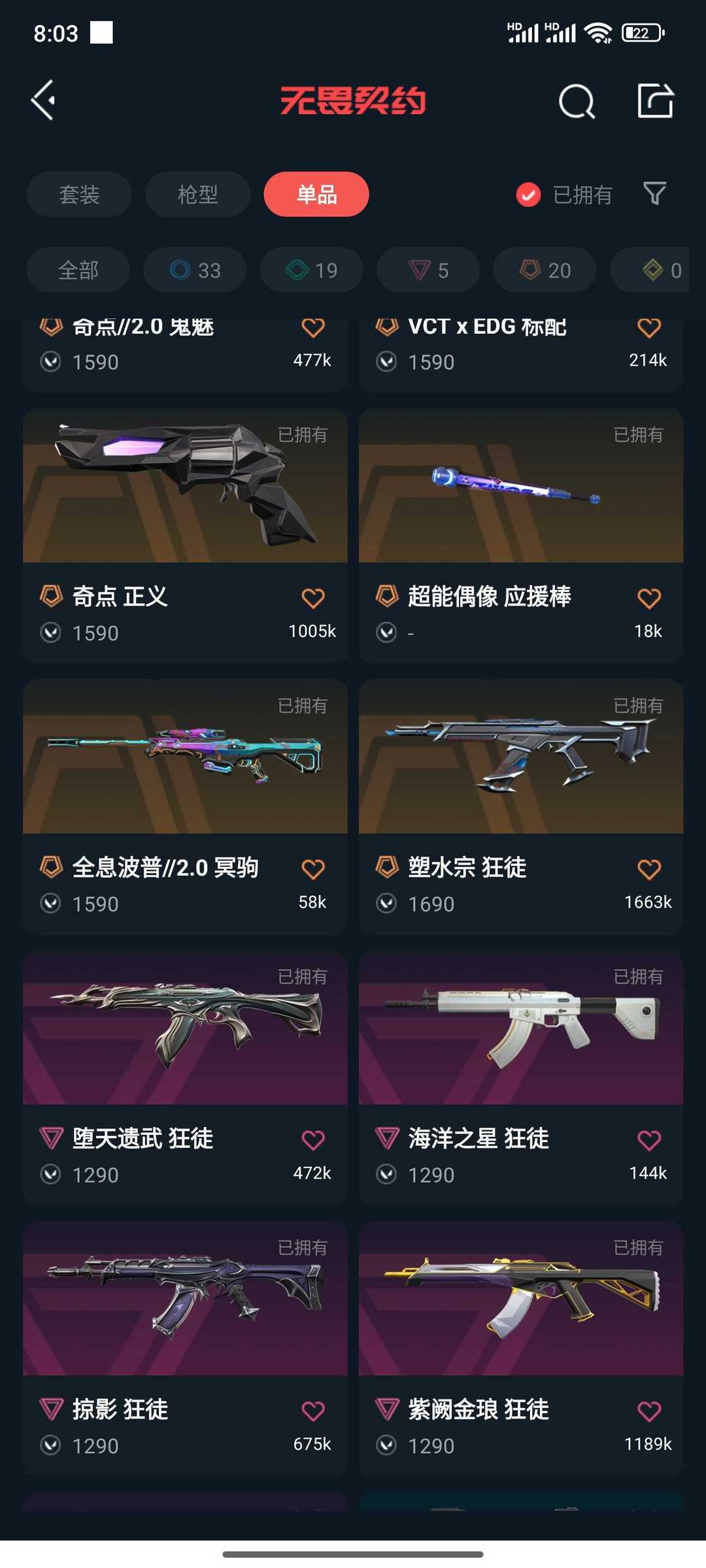Viewport: 706px width, 1568px height.
Task: Select the 单品 tab
Action: (316, 194)
